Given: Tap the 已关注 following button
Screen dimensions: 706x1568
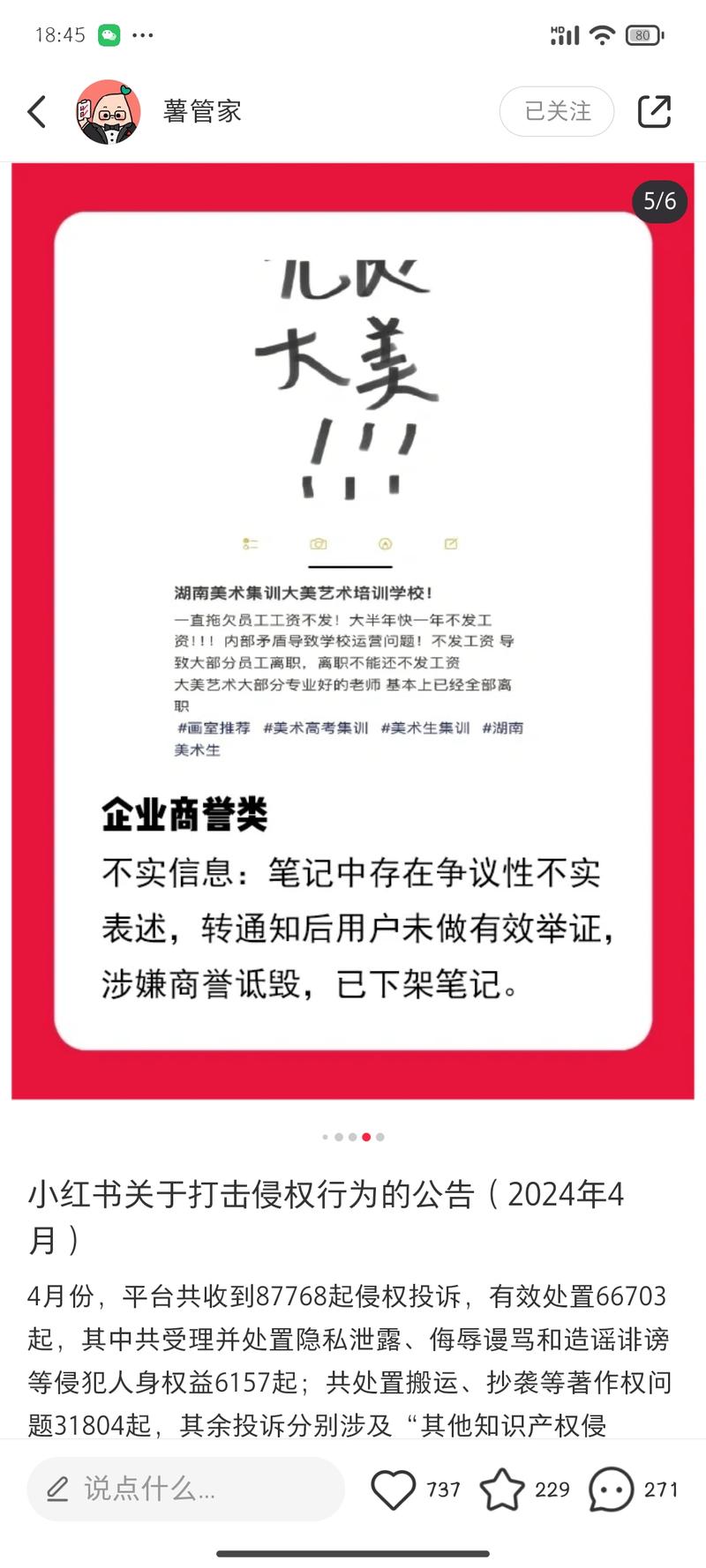Looking at the screenshot, I should (x=557, y=112).
